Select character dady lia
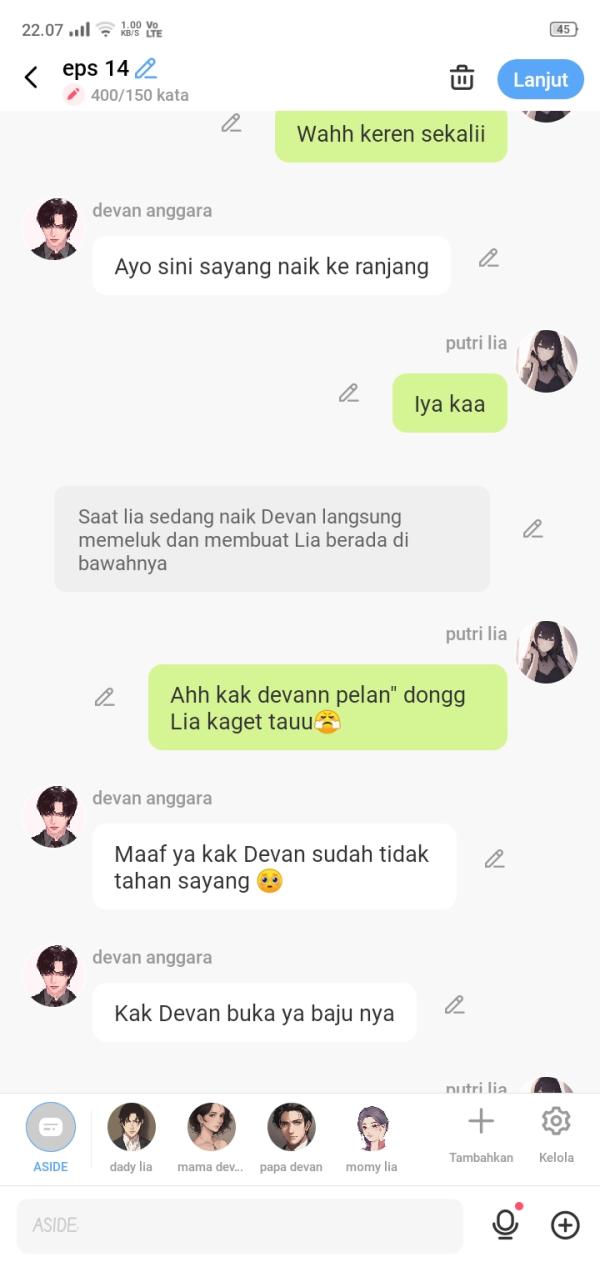The width and height of the screenshot is (600, 1267). click(131, 1137)
